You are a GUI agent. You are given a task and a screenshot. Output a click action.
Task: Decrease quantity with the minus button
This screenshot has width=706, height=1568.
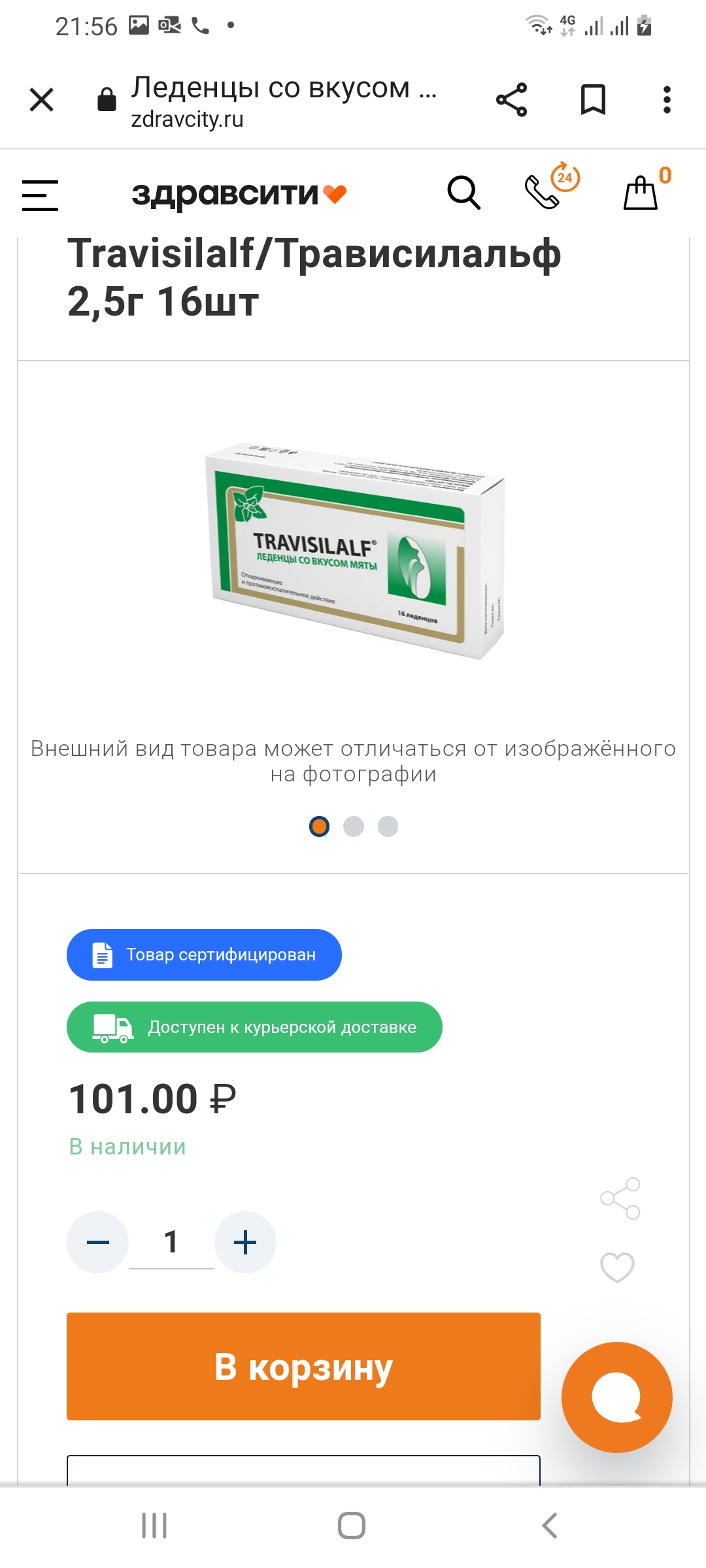tap(98, 1242)
